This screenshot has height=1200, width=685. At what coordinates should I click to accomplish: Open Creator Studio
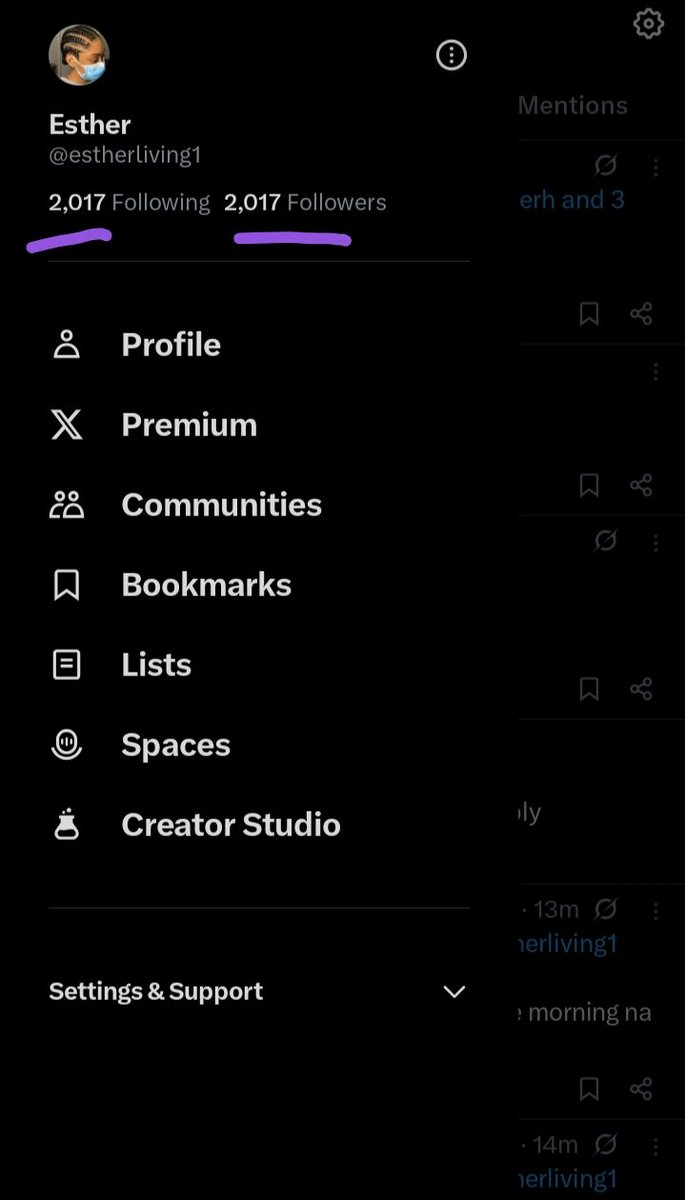230,825
